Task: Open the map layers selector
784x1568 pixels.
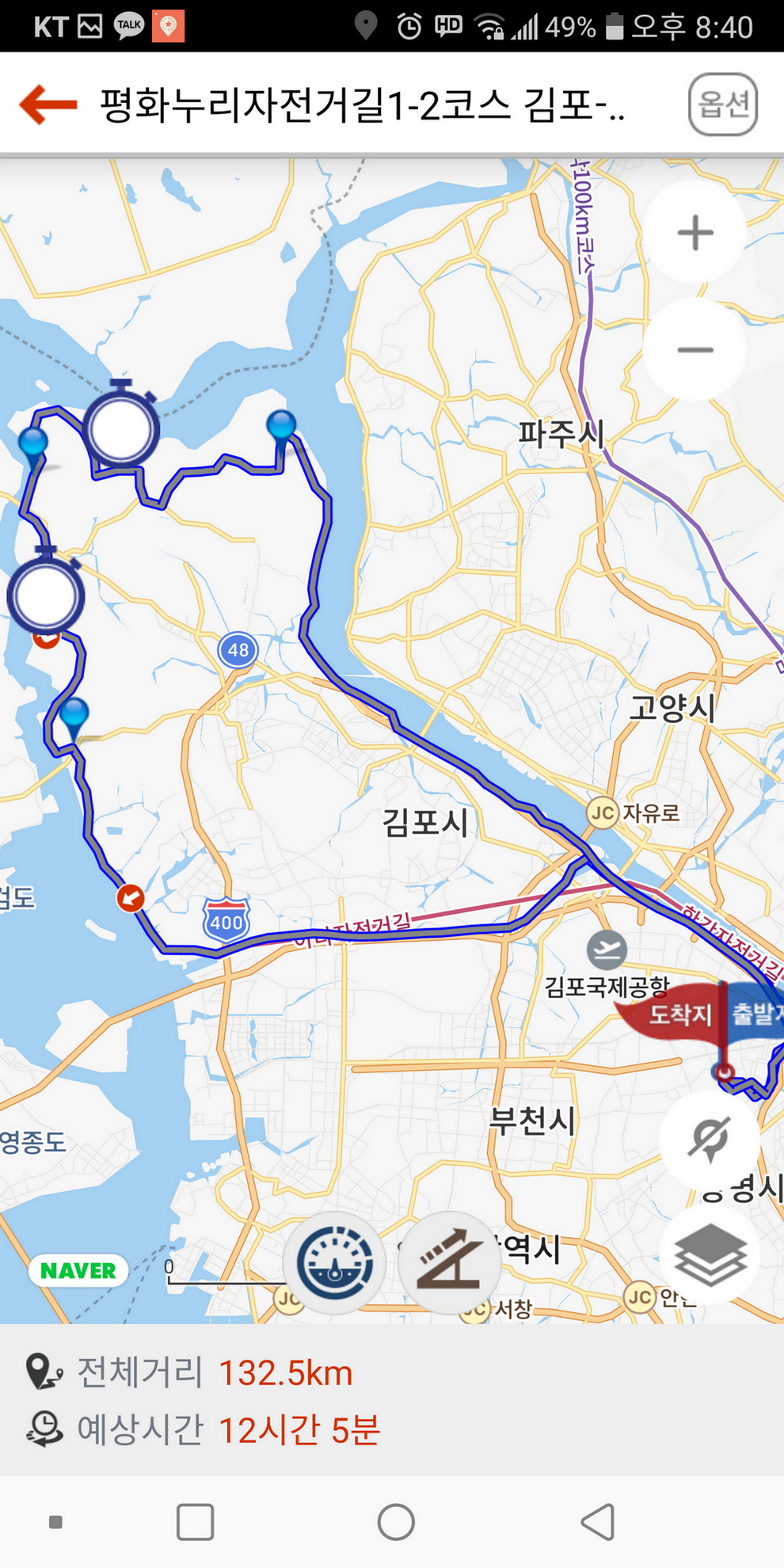Action: tap(708, 1254)
